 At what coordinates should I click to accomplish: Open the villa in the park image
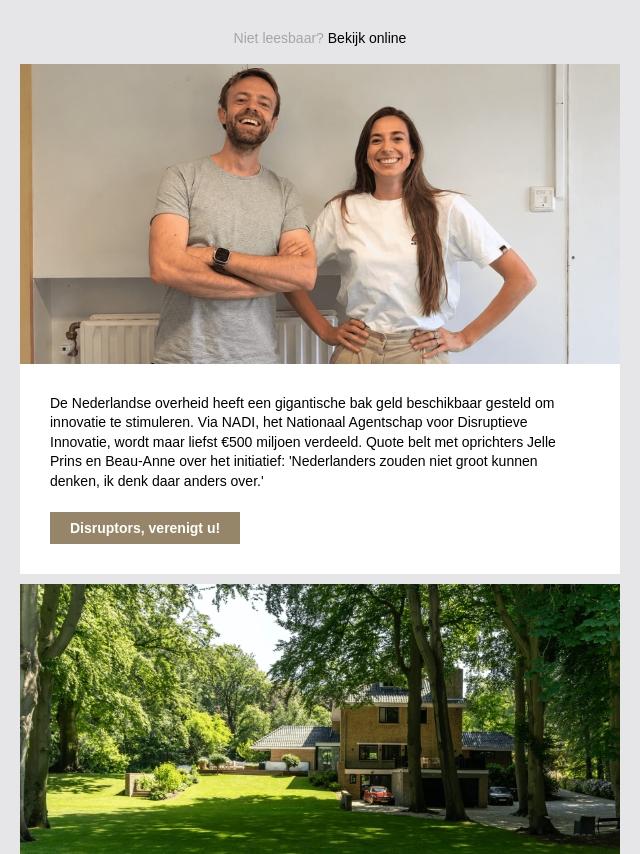[320, 719]
